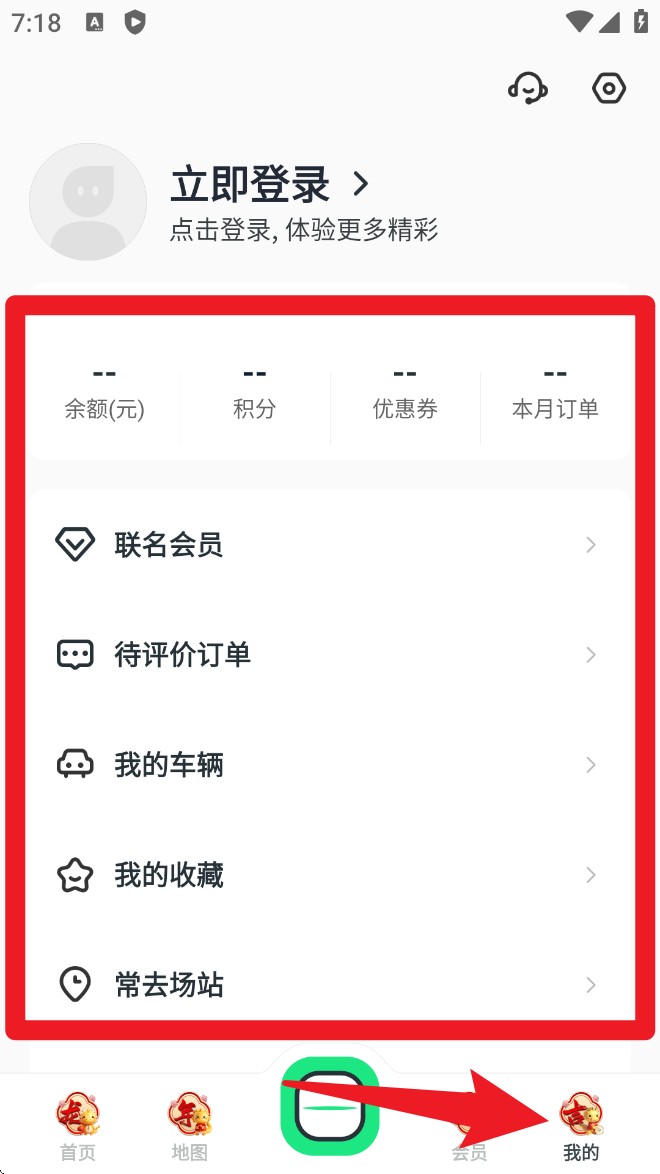Tap the default avatar picture
This screenshot has width=660, height=1174.
click(x=88, y=202)
